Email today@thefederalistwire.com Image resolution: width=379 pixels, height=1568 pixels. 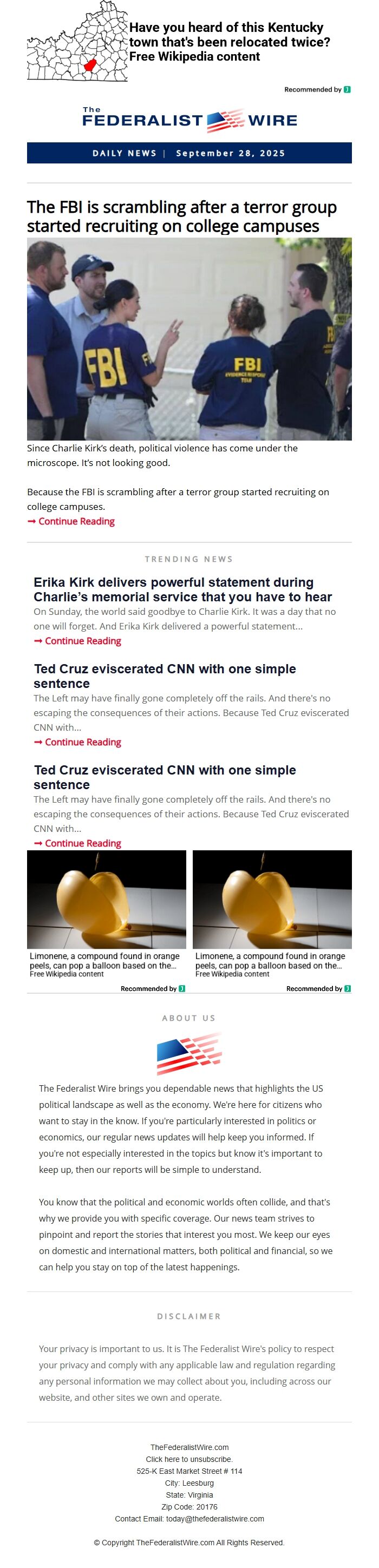coord(214,1518)
